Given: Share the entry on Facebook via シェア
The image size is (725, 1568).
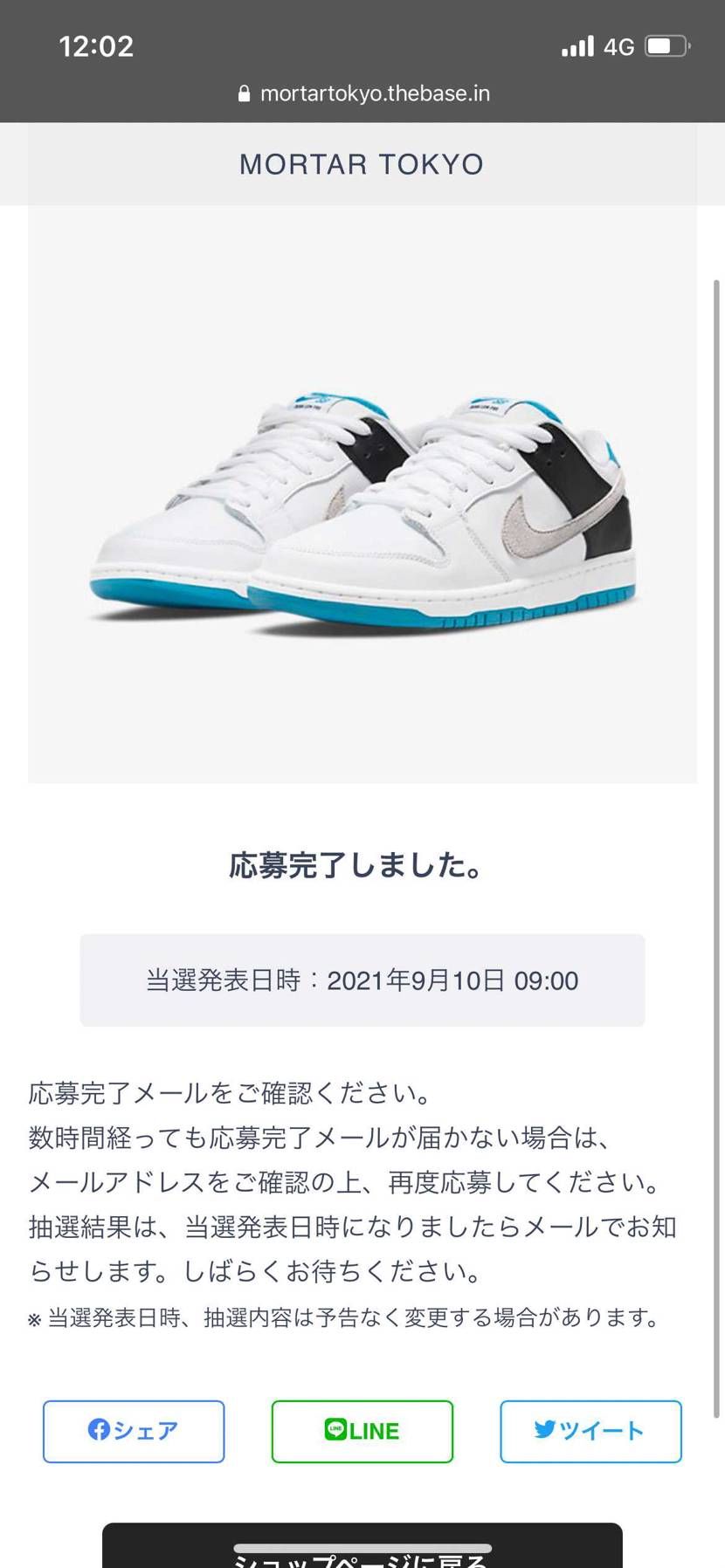Looking at the screenshot, I should coord(134,1431).
